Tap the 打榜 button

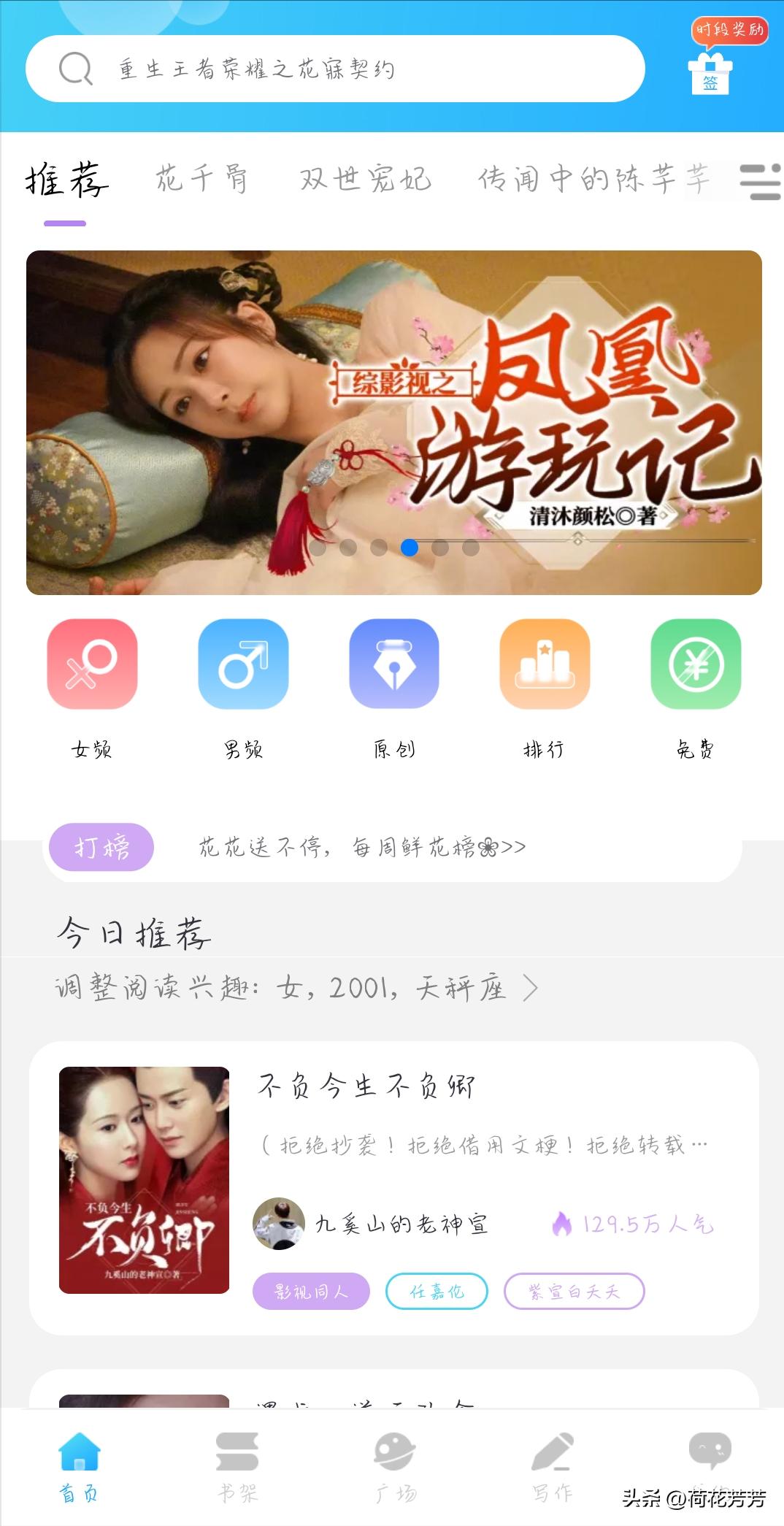tap(102, 847)
